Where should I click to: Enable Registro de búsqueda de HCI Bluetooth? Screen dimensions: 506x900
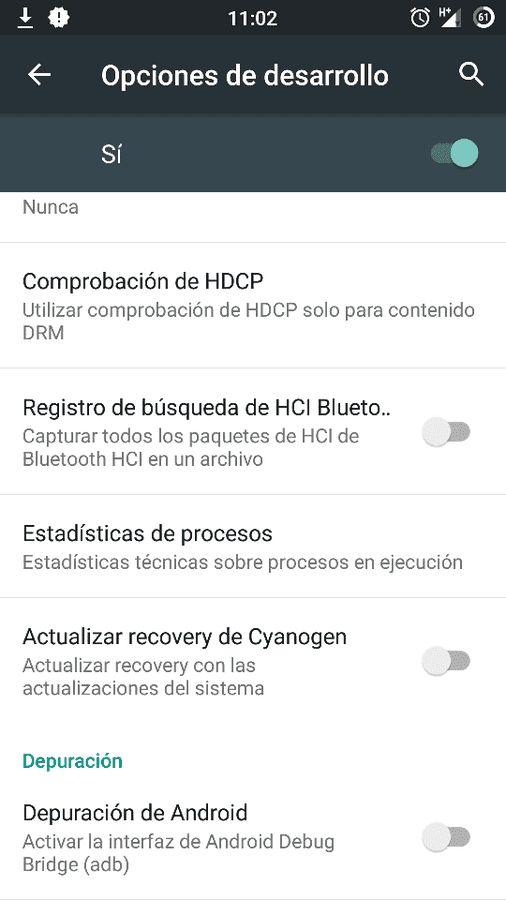pyautogui.click(x=446, y=432)
